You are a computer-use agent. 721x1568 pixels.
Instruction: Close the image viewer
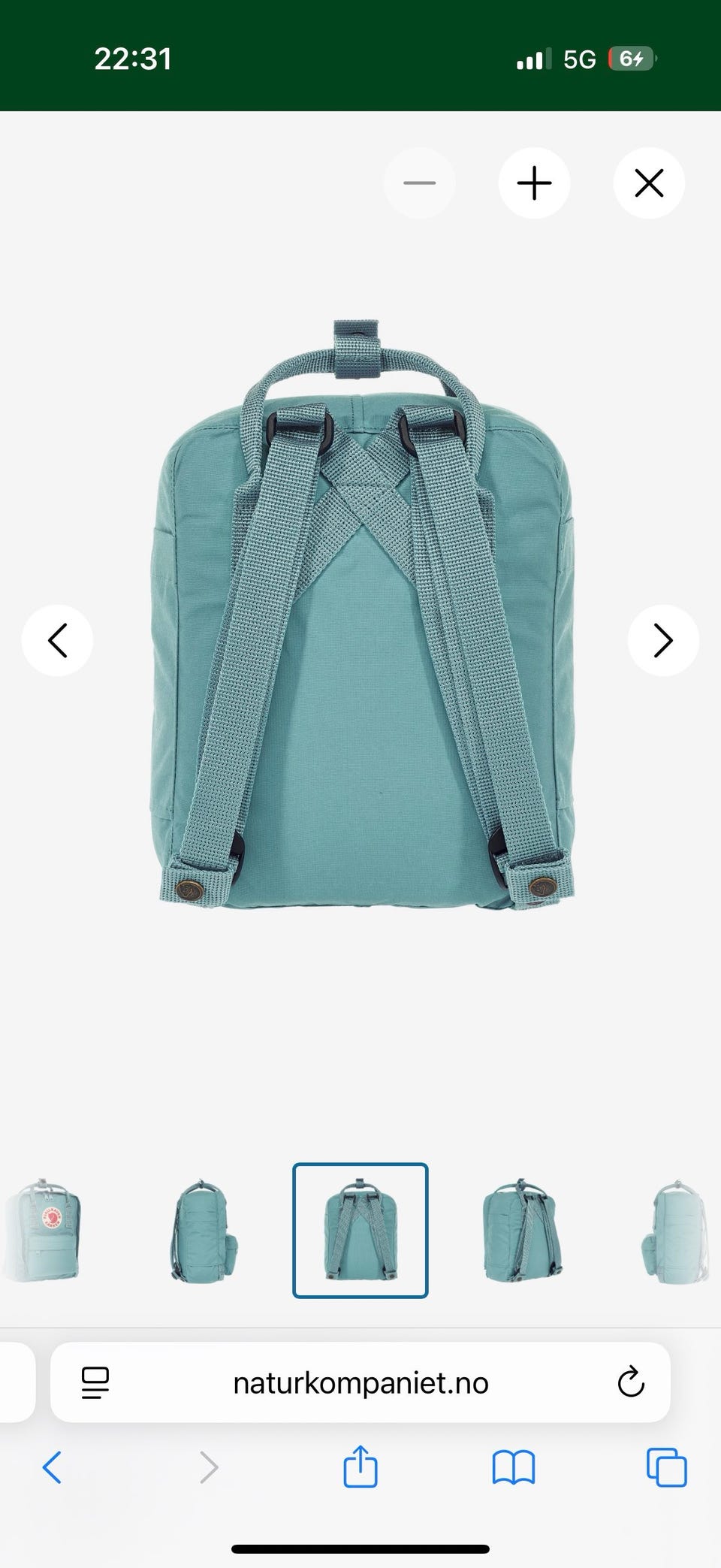649,183
